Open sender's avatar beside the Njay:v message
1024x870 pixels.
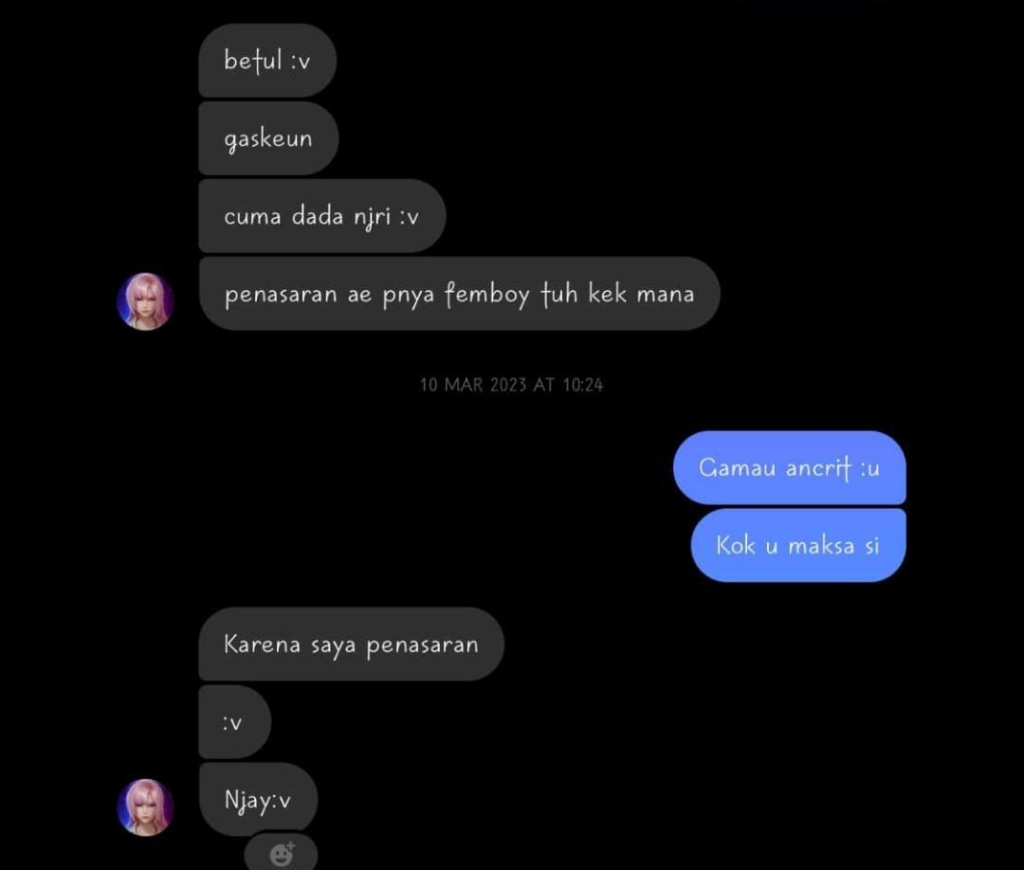click(x=145, y=807)
